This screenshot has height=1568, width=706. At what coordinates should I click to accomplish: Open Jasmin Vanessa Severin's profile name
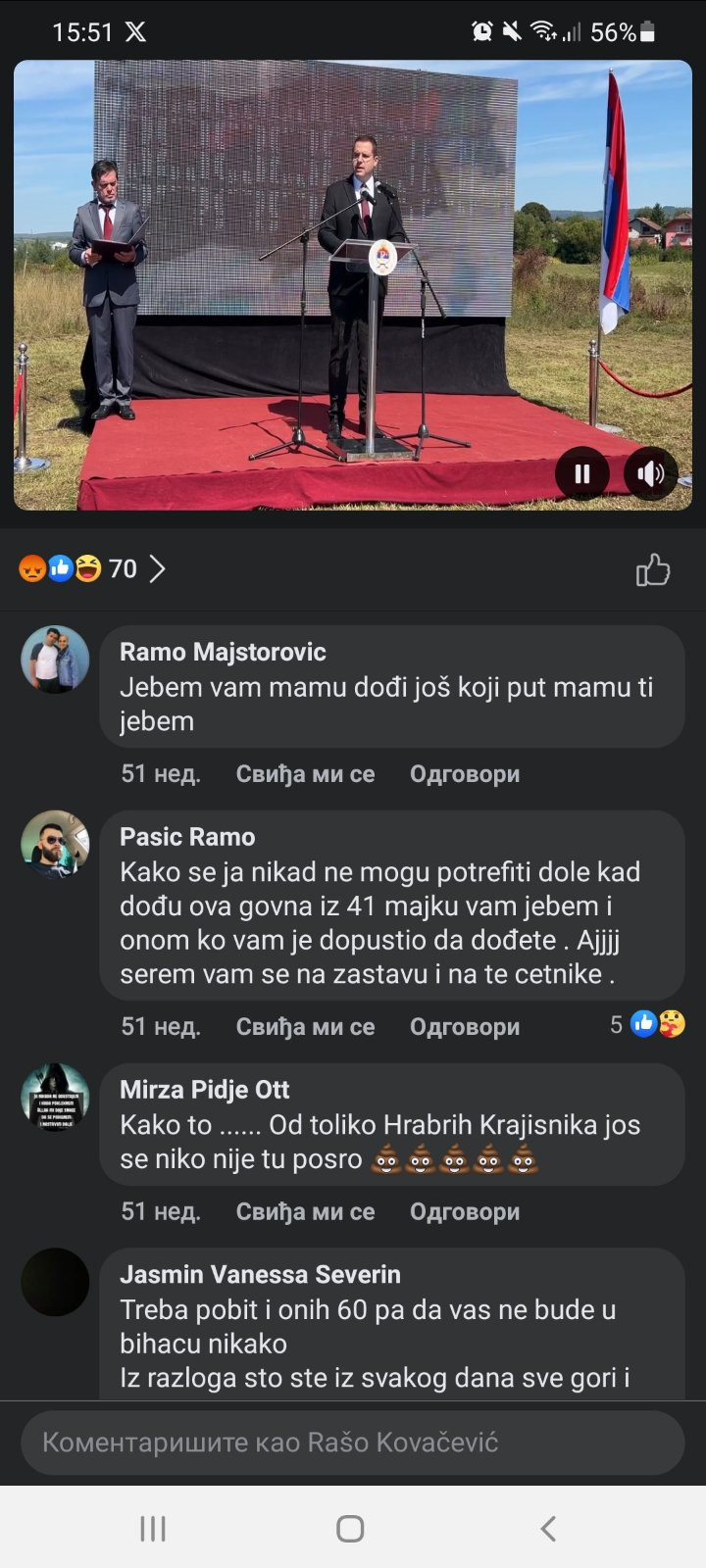pyautogui.click(x=260, y=1275)
